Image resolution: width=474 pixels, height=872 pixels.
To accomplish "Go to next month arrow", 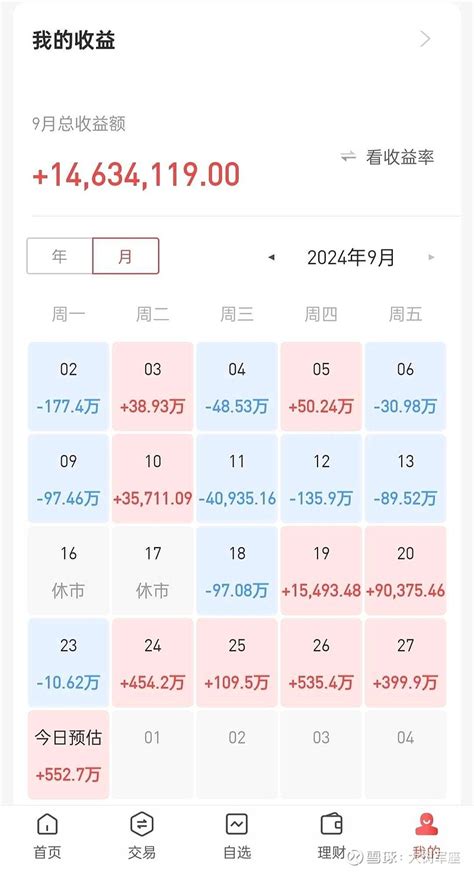I will click(x=431, y=257).
